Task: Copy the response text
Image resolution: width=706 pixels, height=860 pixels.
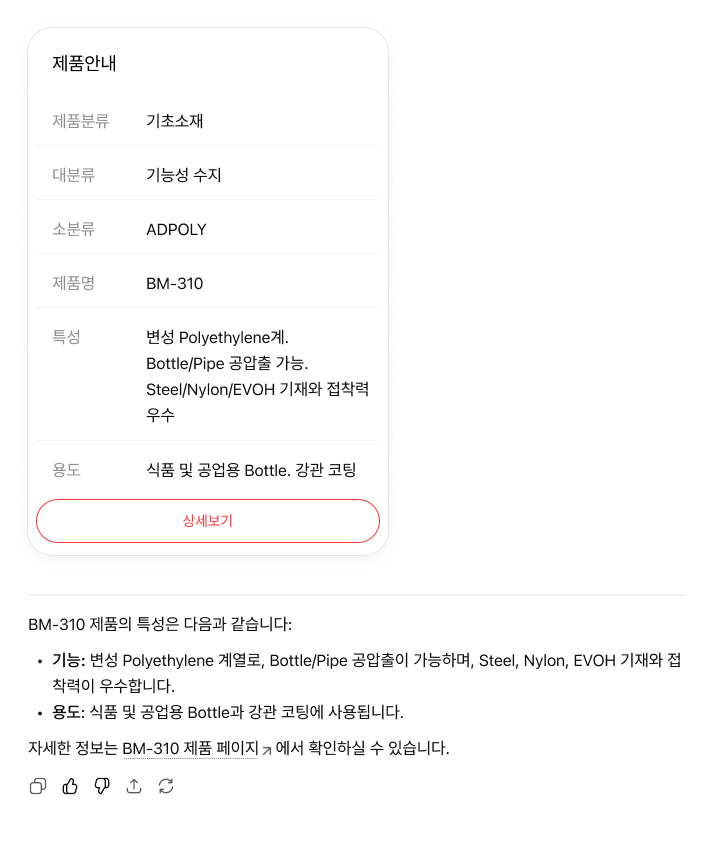Action: click(x=38, y=787)
